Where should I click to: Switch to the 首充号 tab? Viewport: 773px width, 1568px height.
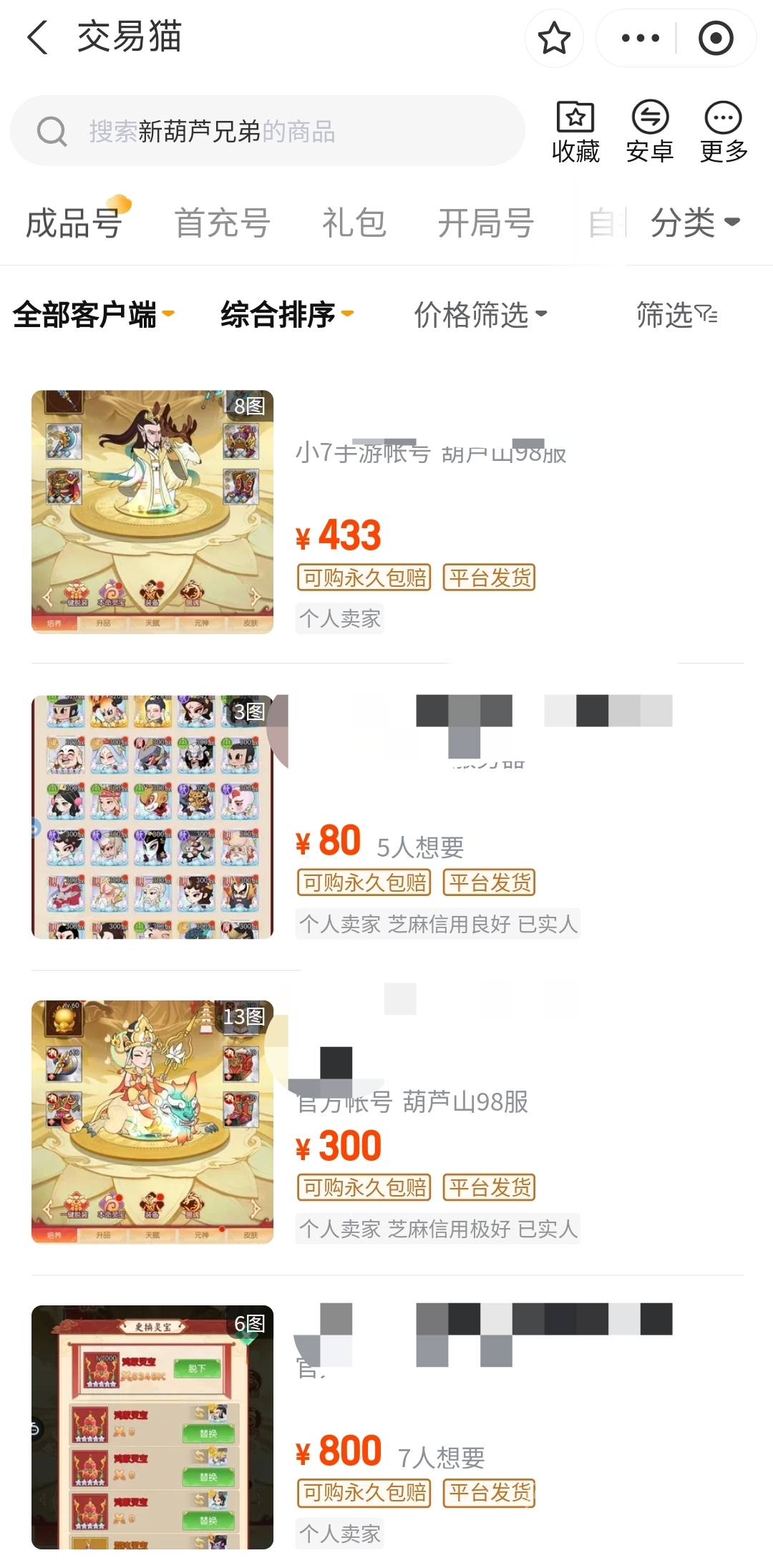click(x=223, y=223)
